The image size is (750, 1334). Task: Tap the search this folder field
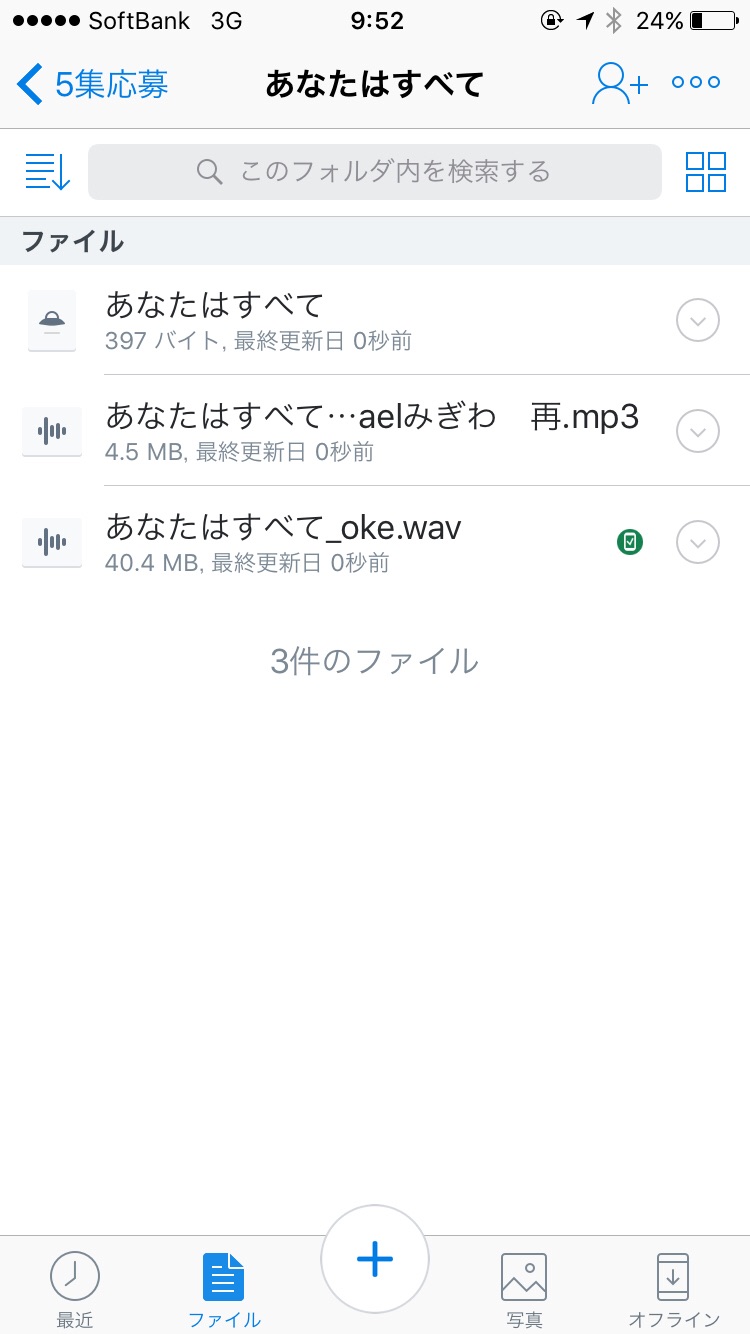[x=375, y=172]
